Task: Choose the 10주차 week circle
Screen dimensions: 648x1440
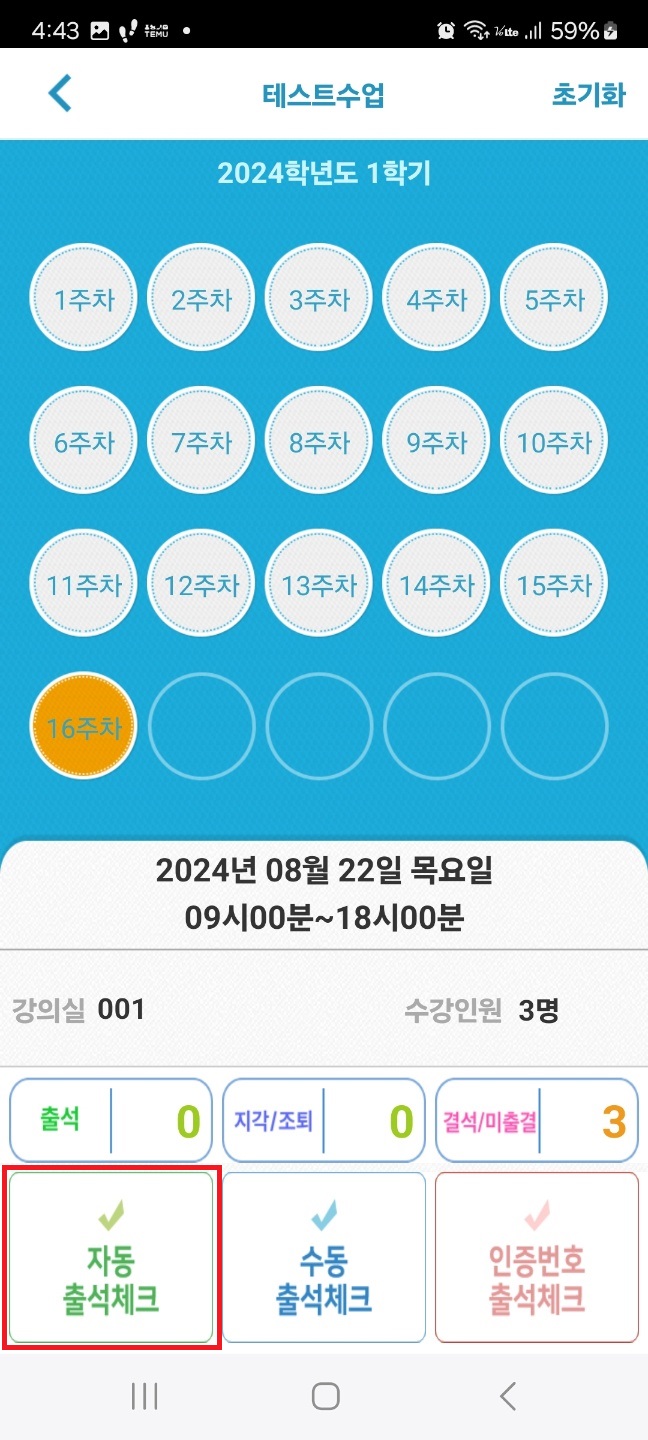Action: pyautogui.click(x=554, y=442)
